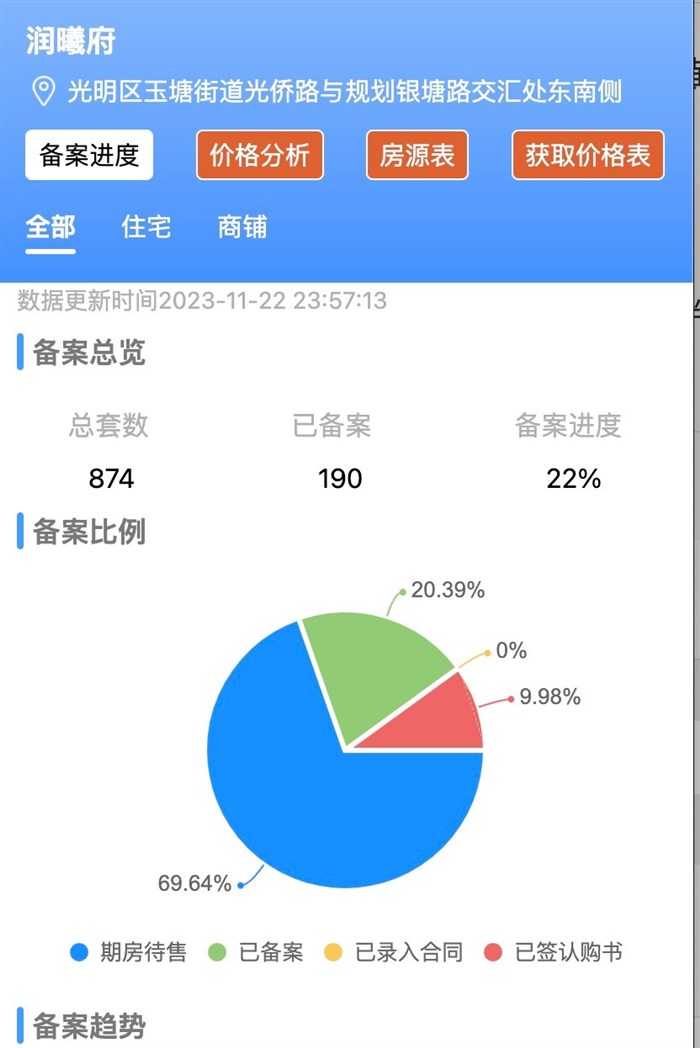Switch to the 全部 tab
Viewport: 700px width, 1048px height.
pyautogui.click(x=50, y=227)
